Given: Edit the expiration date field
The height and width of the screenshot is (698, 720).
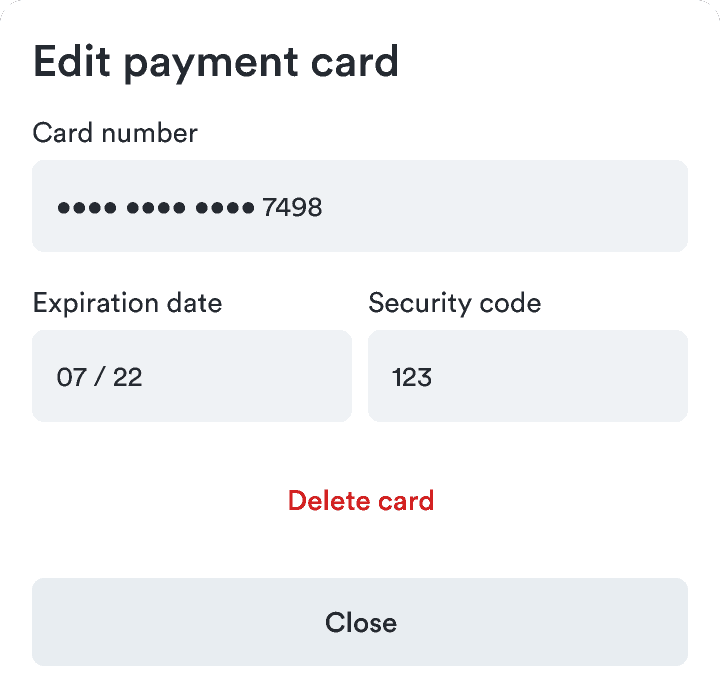Looking at the screenshot, I should coord(192,377).
